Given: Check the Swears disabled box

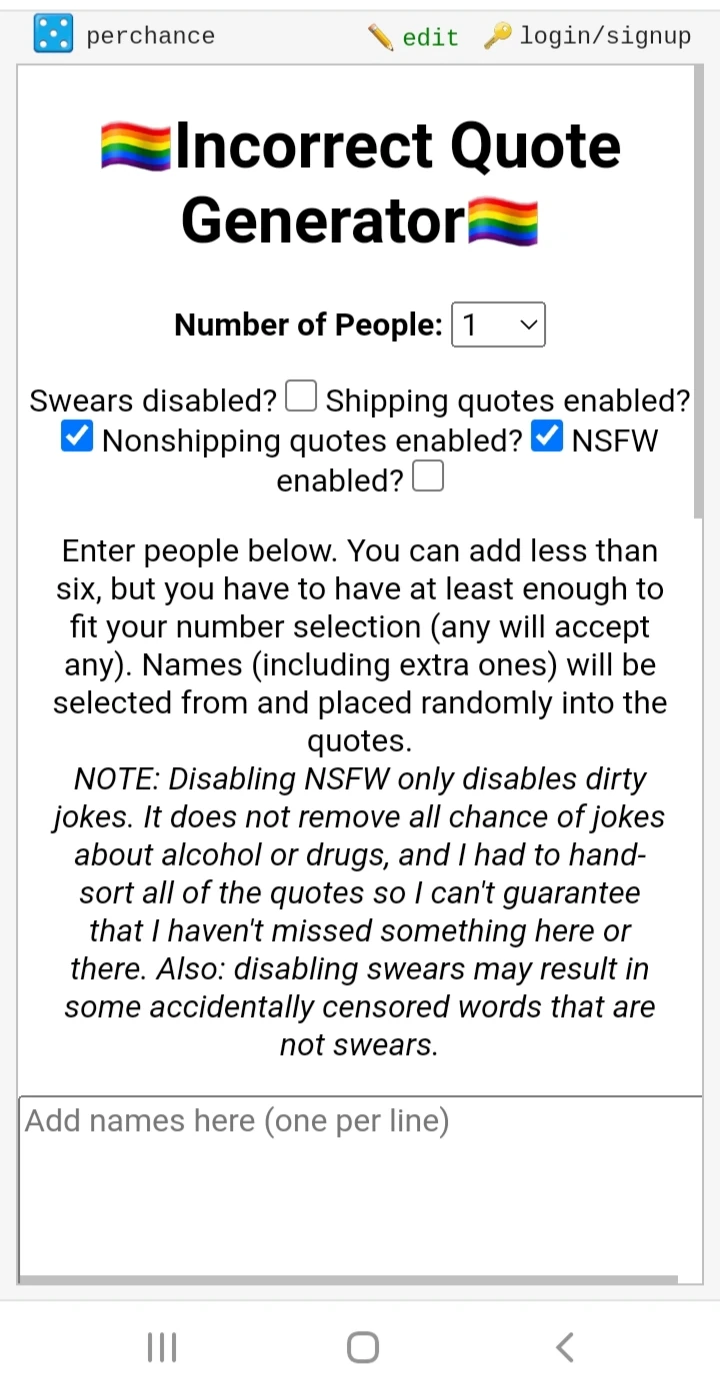Looking at the screenshot, I should click(301, 396).
